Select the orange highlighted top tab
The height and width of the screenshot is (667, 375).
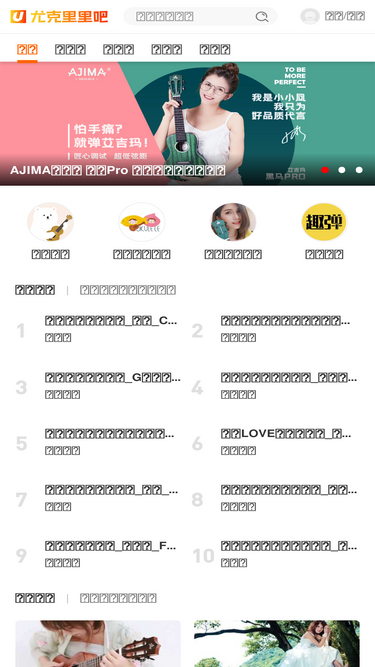(x=27, y=49)
